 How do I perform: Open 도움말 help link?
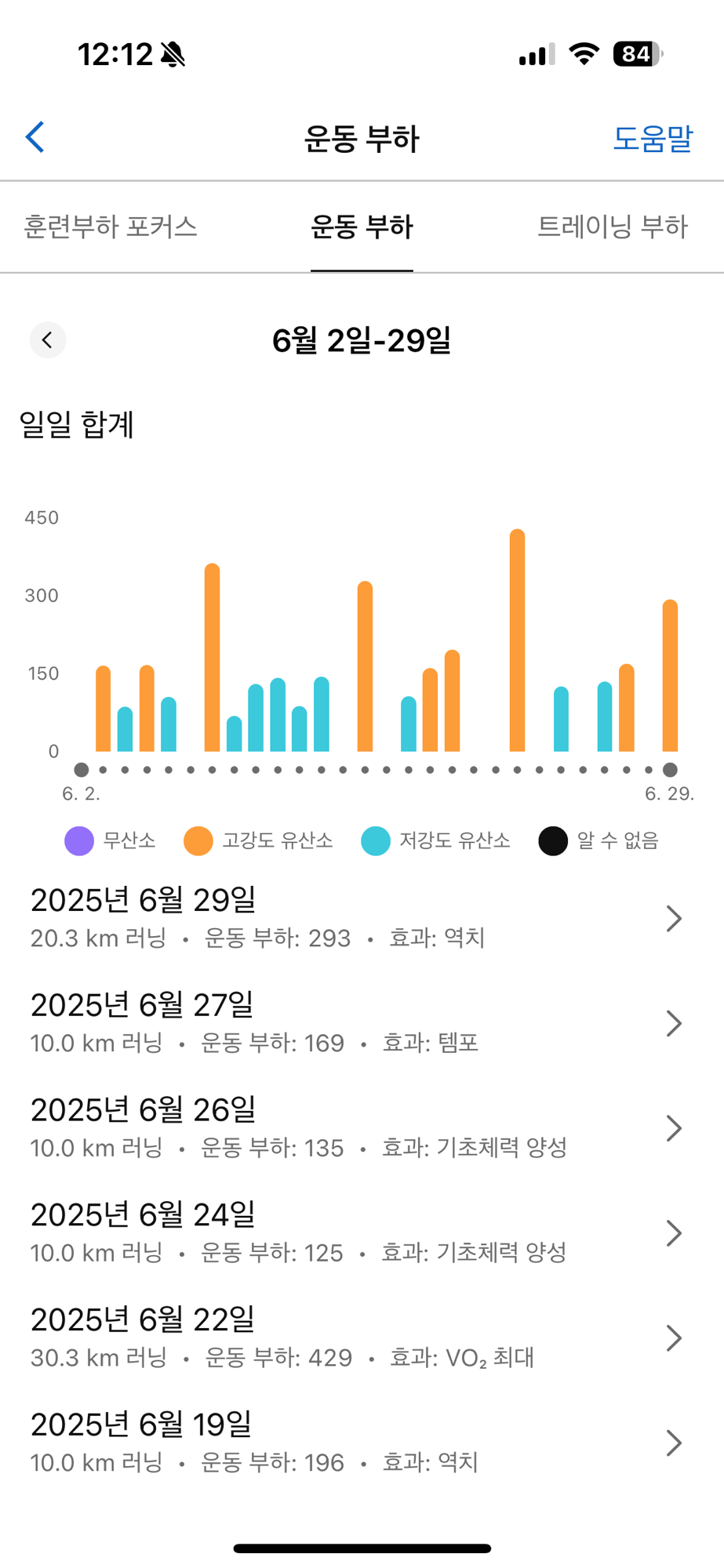tap(653, 138)
